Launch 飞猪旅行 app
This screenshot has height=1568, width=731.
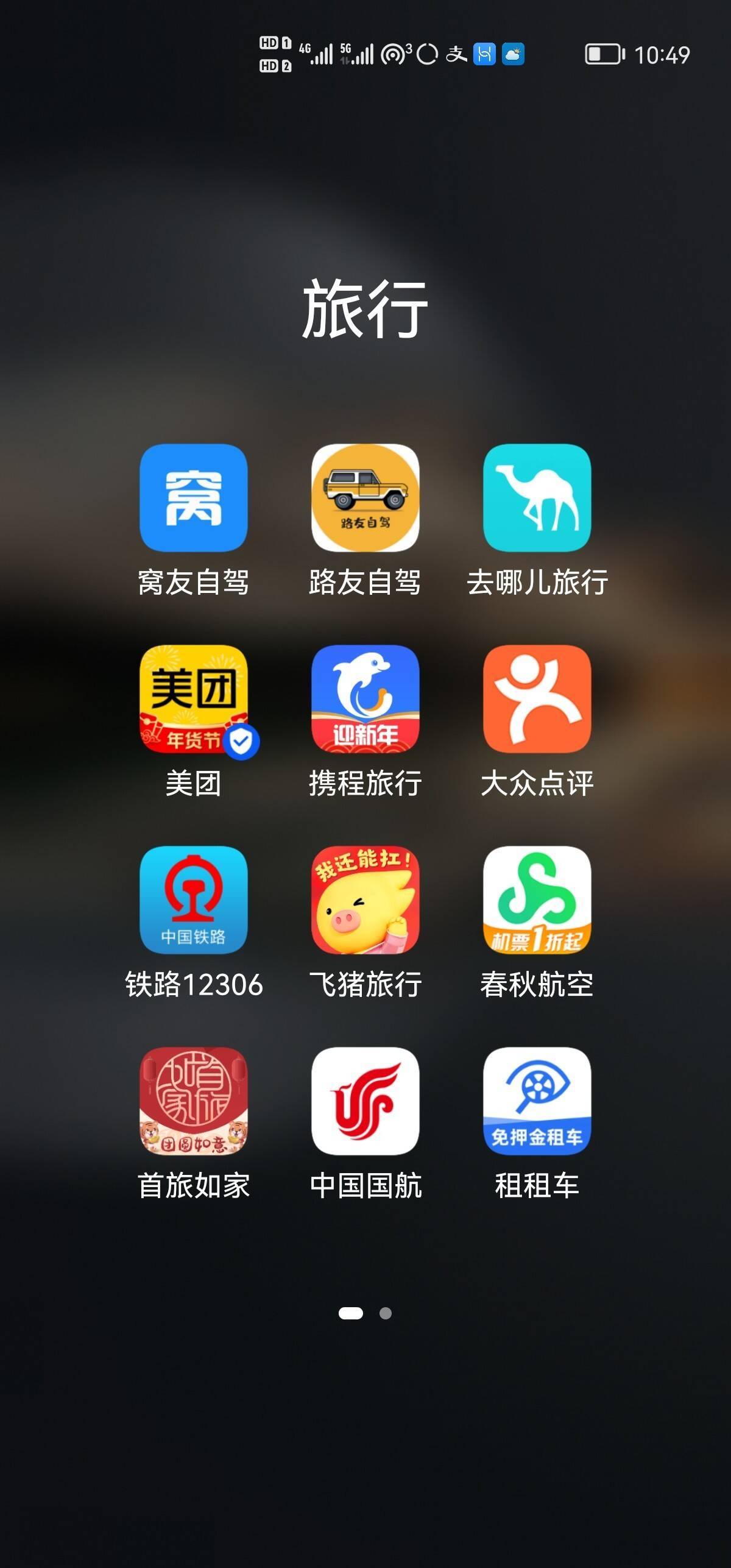tap(365, 900)
